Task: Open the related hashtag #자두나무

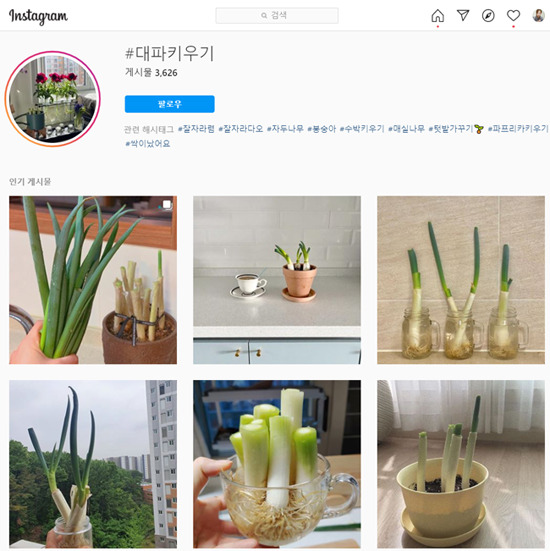Action: [285, 129]
